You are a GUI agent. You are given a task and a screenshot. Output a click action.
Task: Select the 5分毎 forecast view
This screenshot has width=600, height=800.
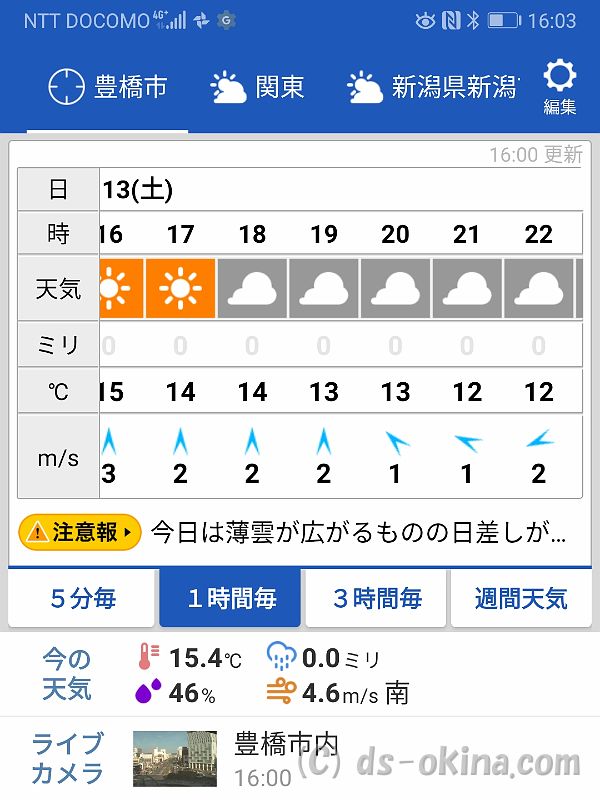click(83, 599)
